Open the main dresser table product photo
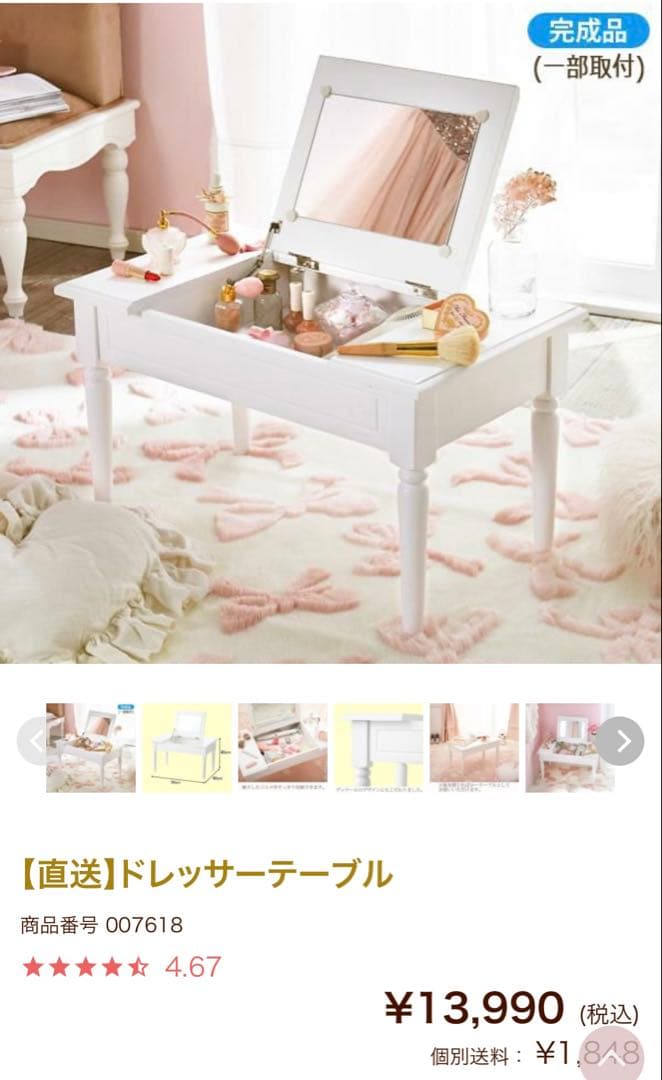 pyautogui.click(x=330, y=330)
